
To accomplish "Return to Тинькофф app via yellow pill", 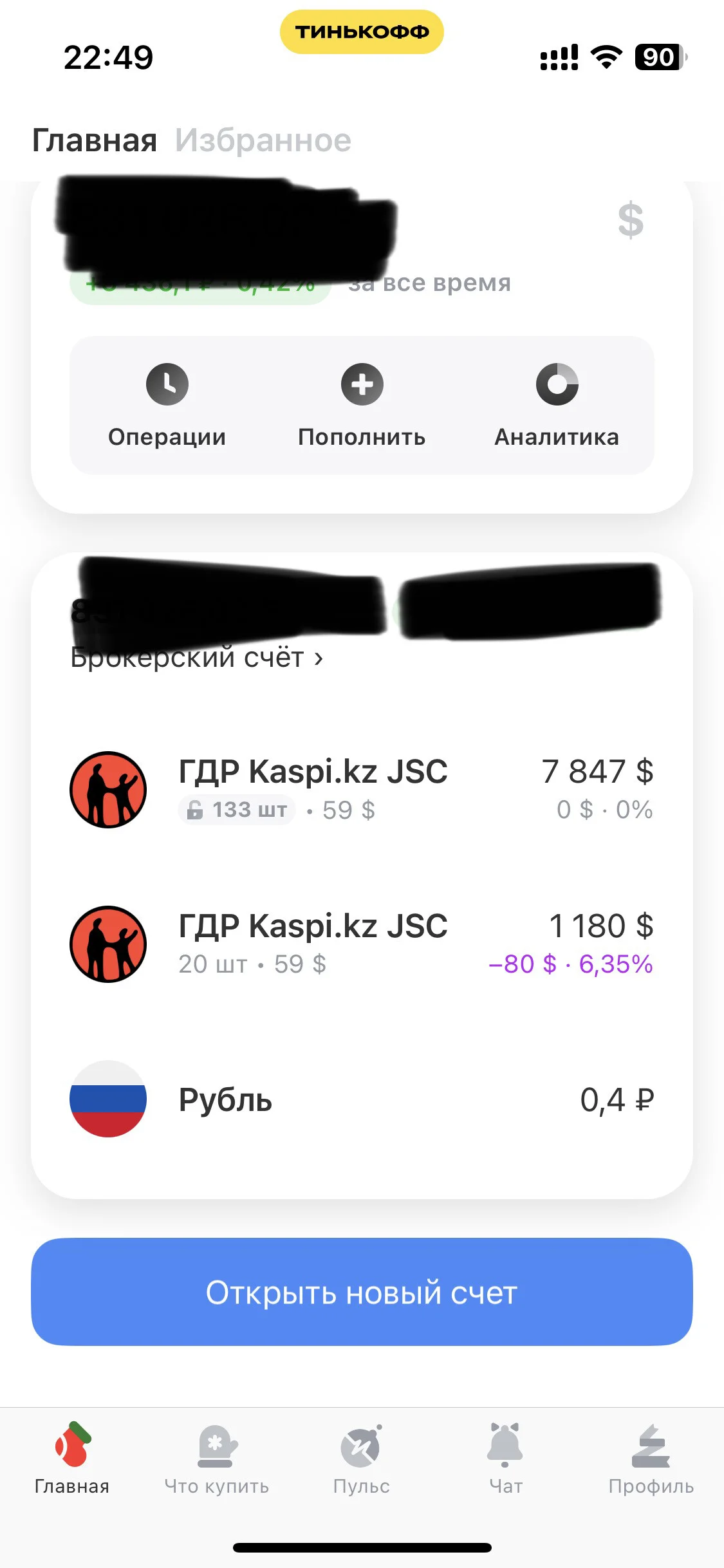I will coord(362,32).
